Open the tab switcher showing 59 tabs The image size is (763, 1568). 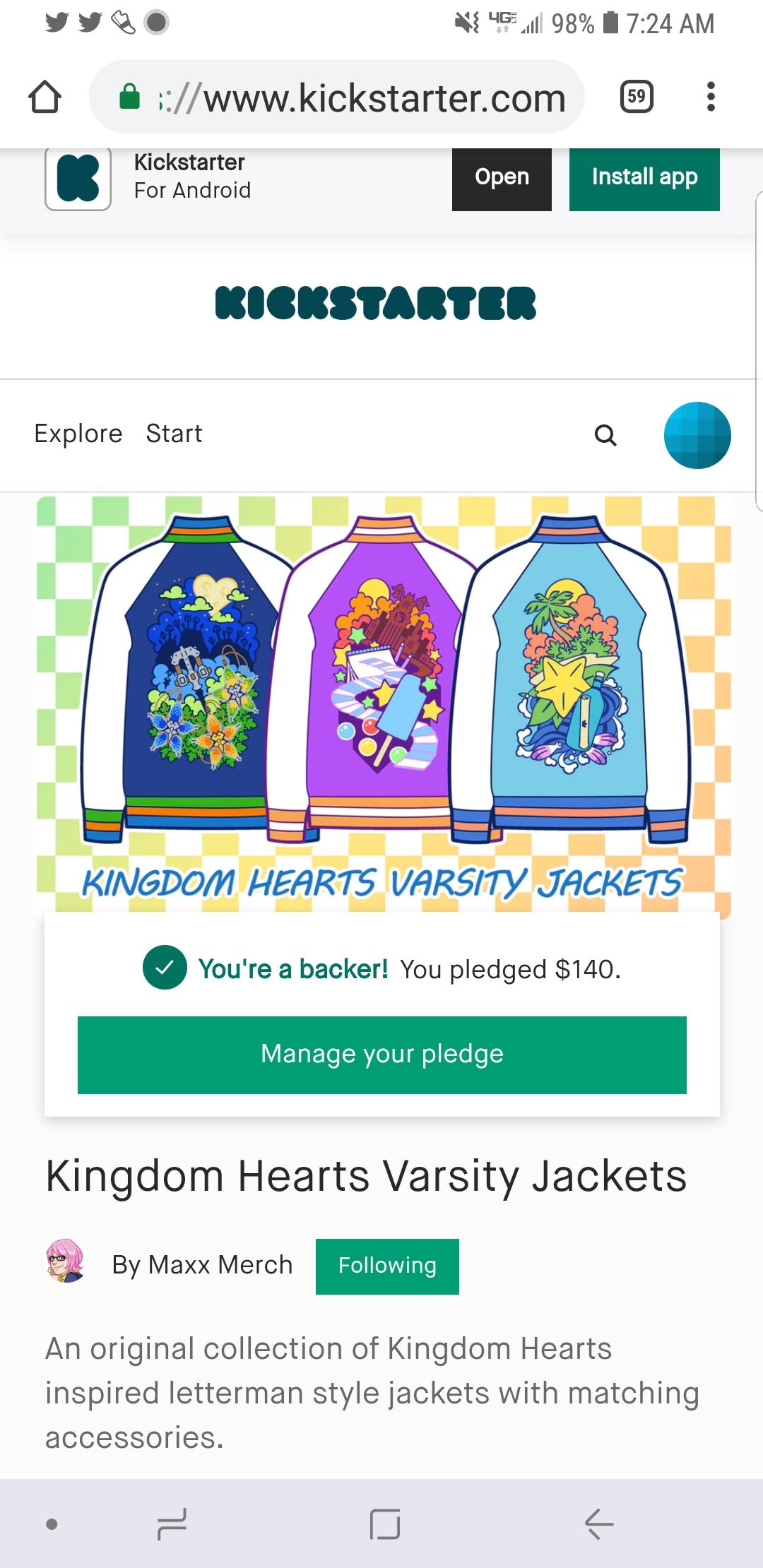[636, 97]
